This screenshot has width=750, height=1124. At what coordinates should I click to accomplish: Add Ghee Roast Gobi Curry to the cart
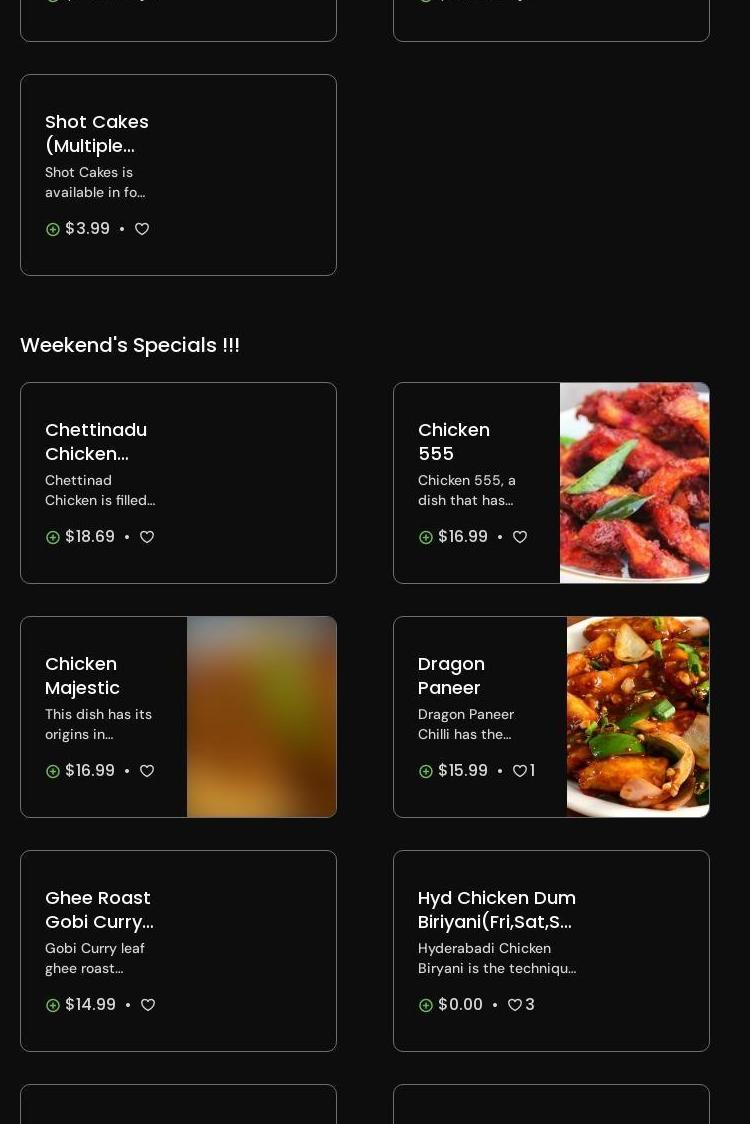pyautogui.click(x=53, y=1005)
